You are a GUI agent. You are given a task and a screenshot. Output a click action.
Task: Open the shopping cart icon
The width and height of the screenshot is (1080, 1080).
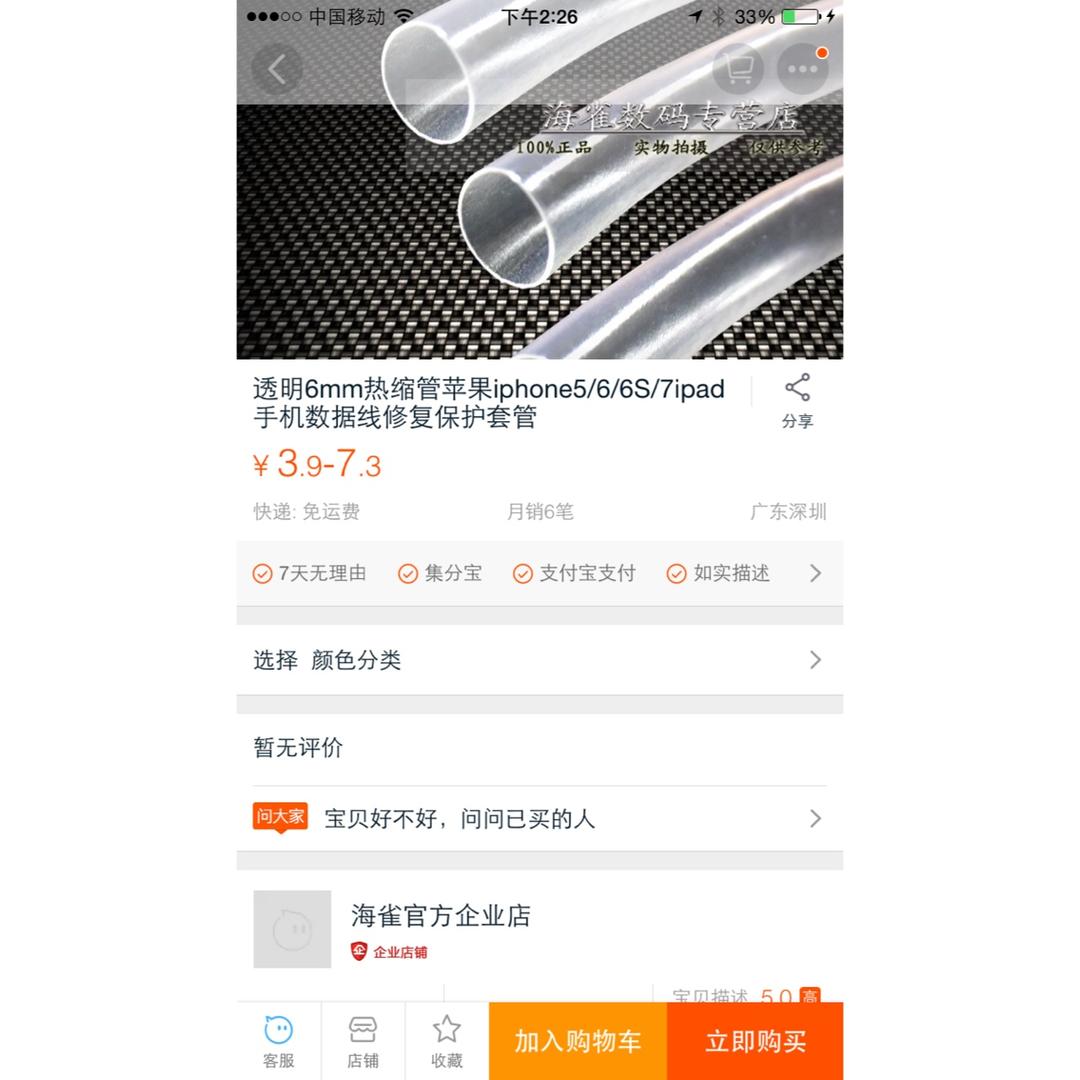tap(738, 69)
